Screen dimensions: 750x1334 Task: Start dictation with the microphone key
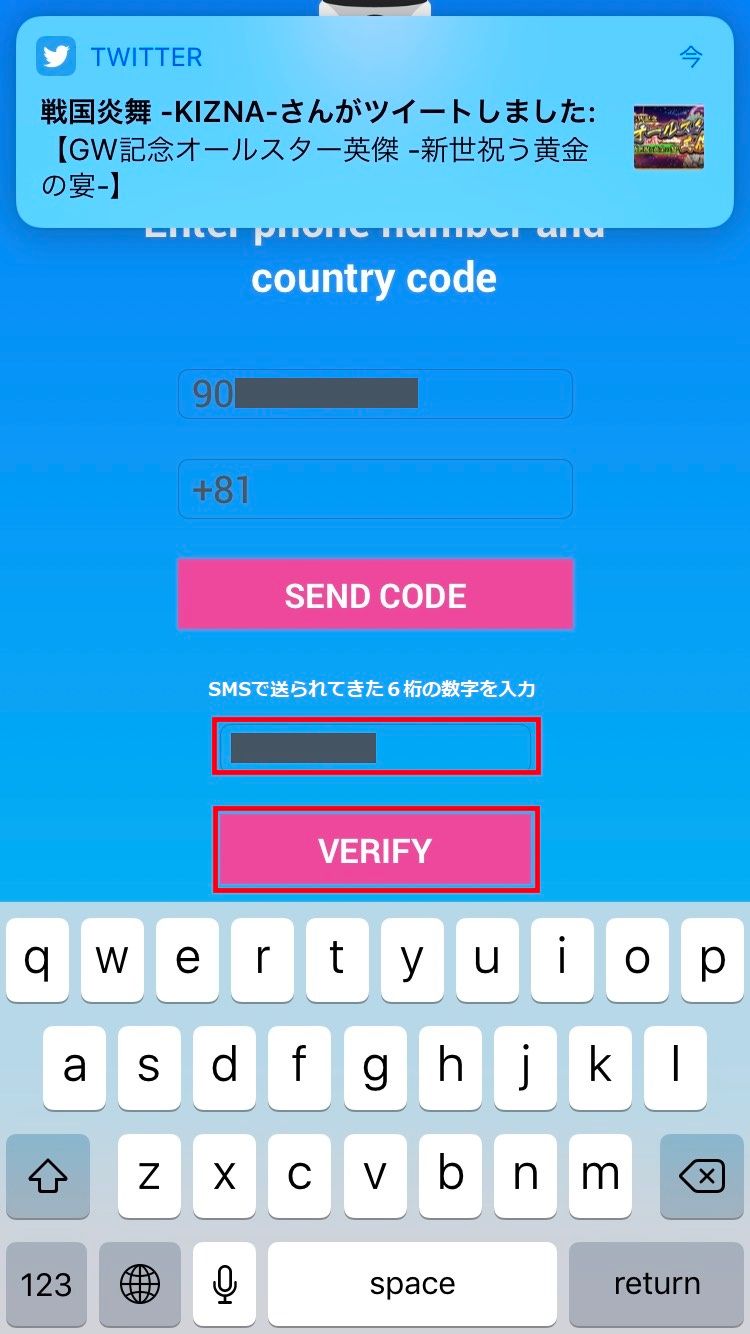coord(224,1283)
